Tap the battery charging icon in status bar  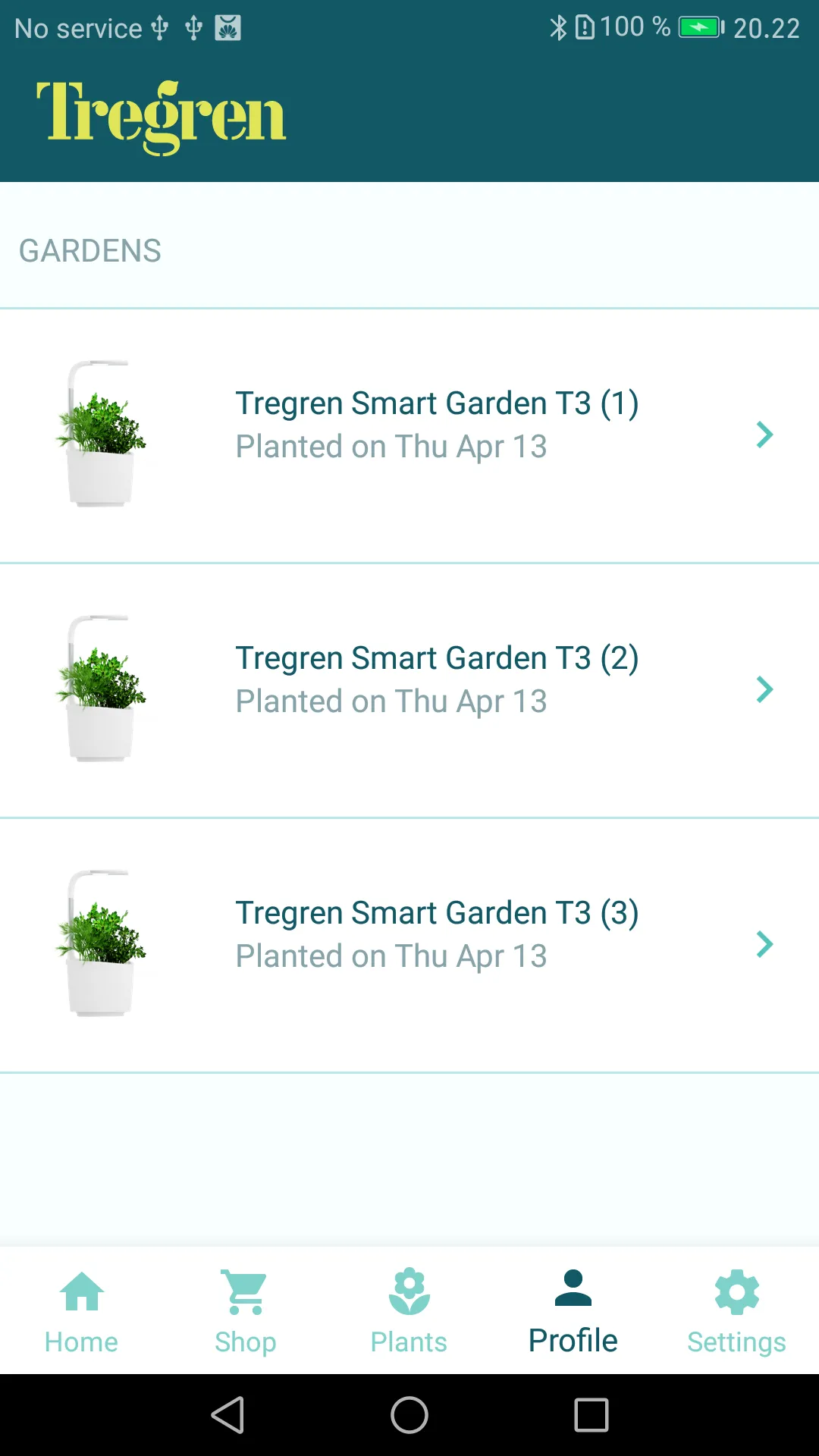701,27
